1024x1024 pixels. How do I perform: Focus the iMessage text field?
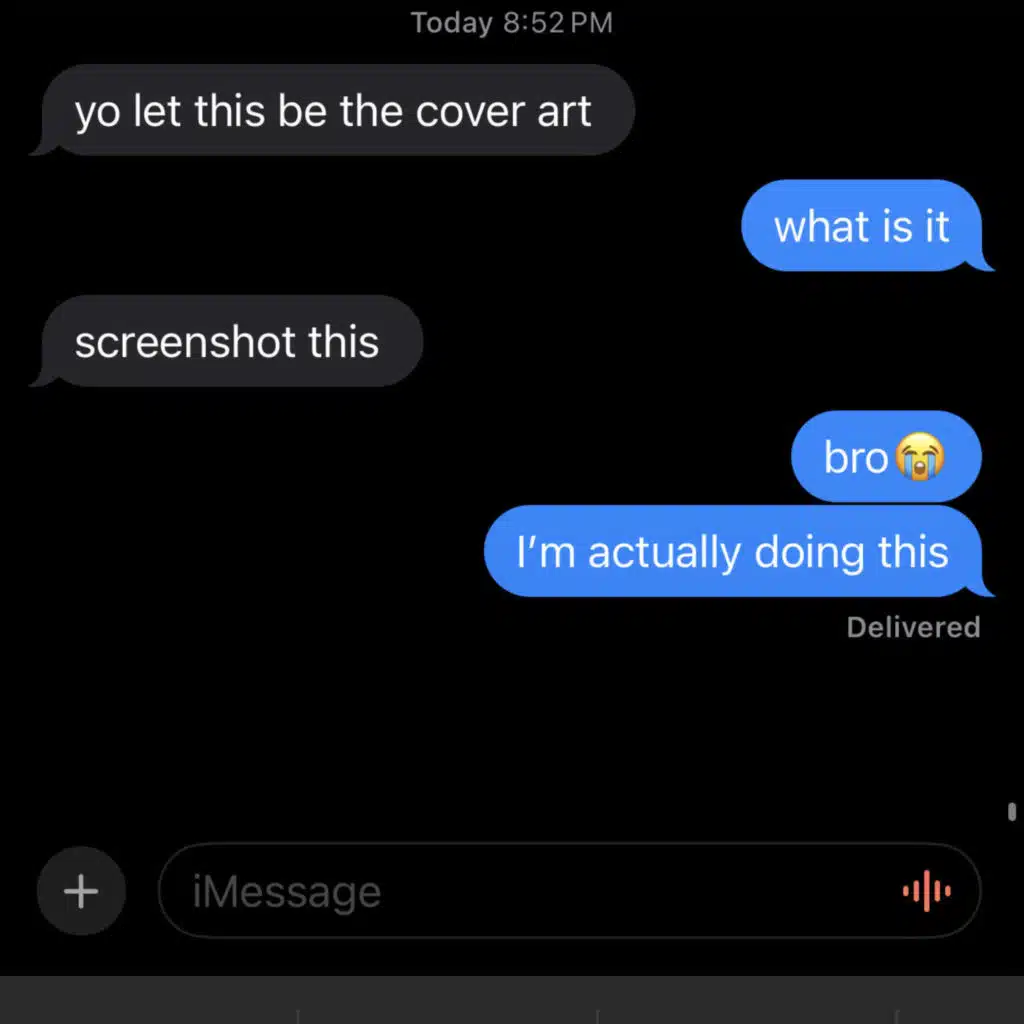(x=520, y=891)
